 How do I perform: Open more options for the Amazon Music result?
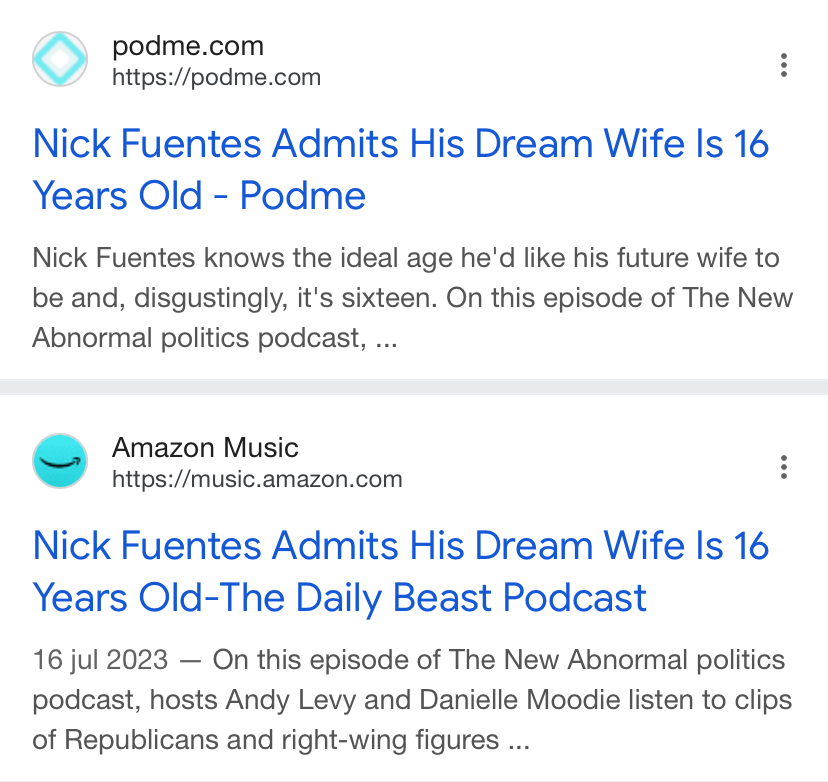(784, 467)
